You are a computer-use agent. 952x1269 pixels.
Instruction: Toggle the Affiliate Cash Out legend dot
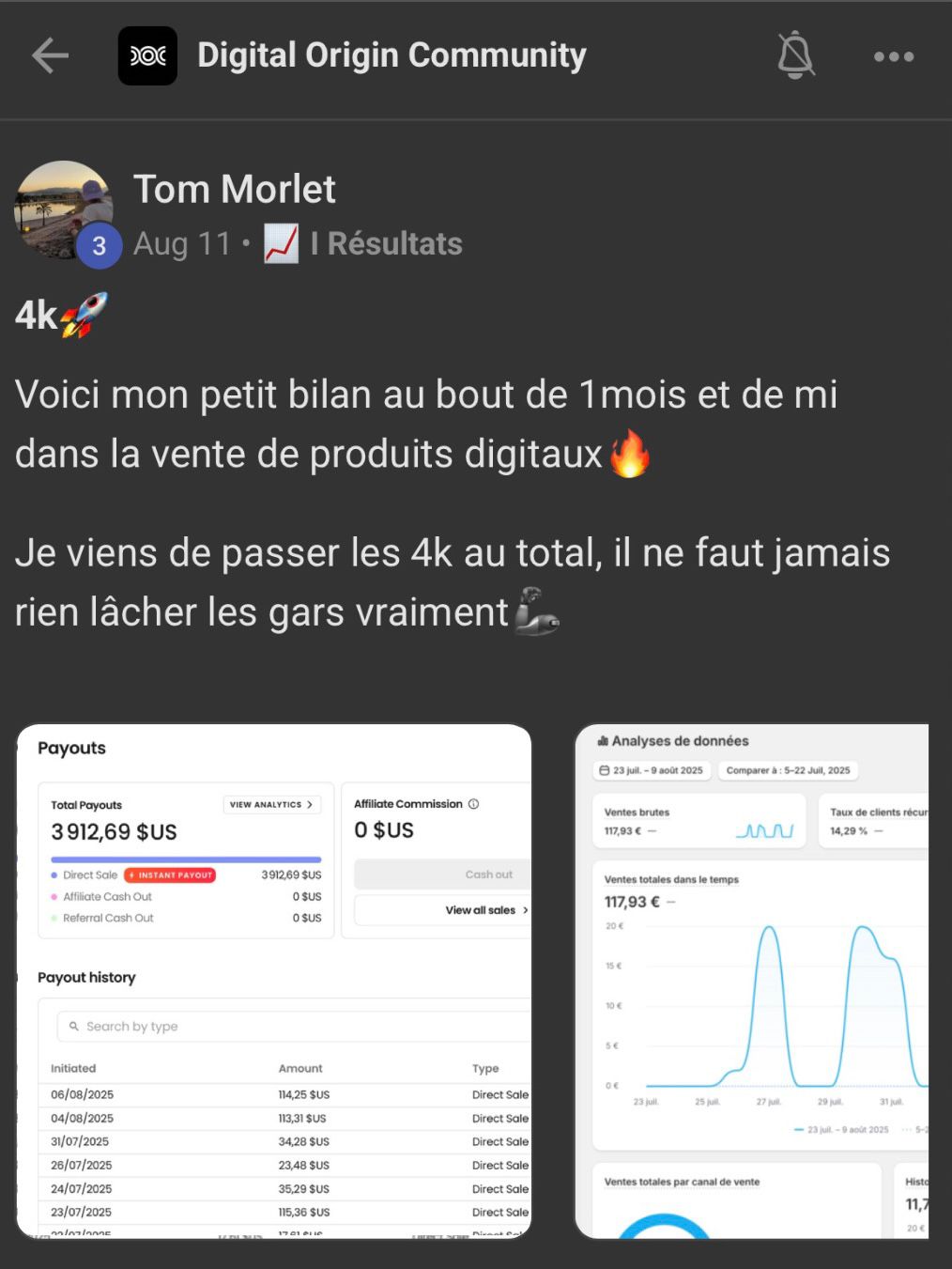(x=54, y=896)
